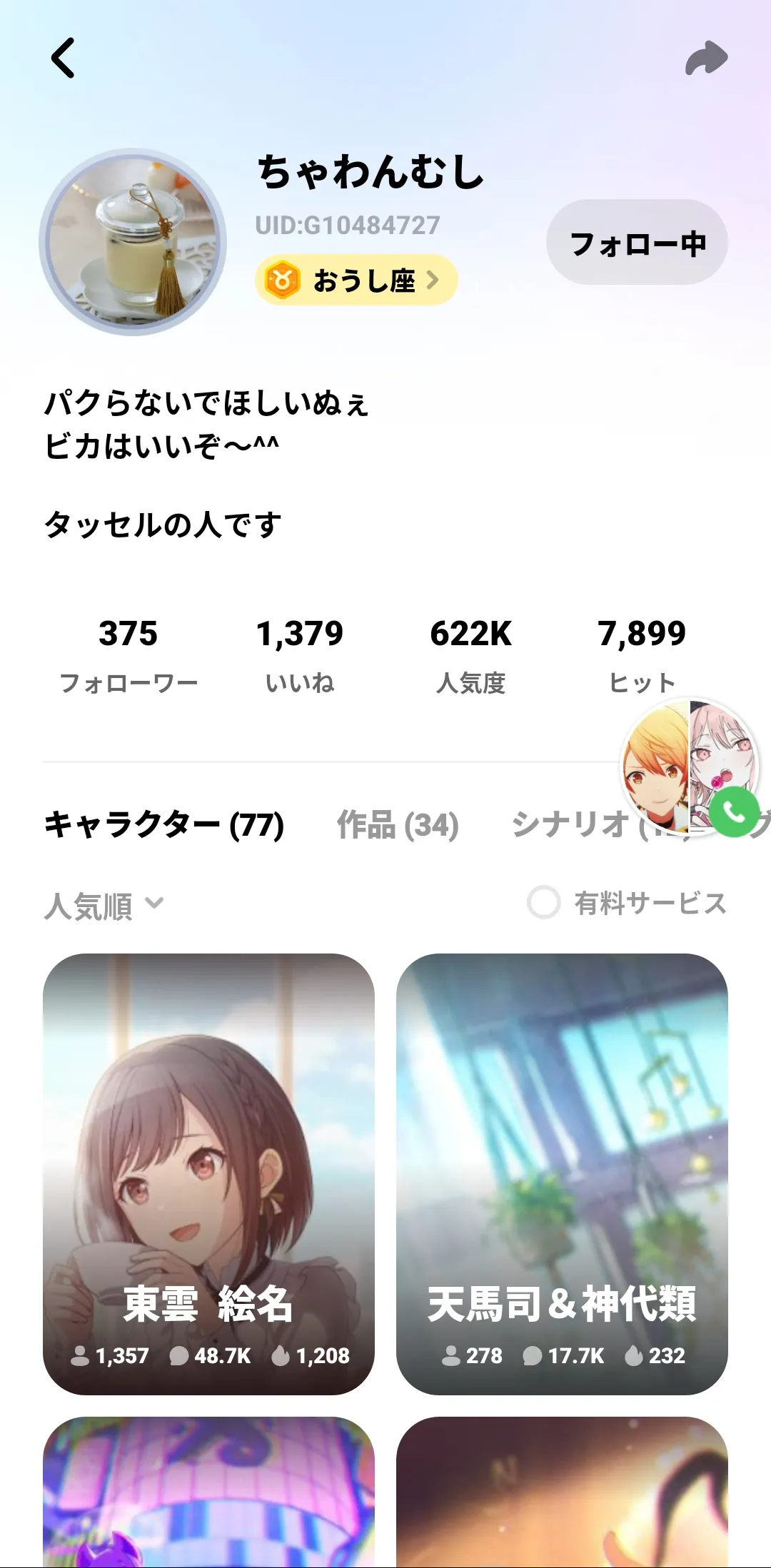Expand the 人気順 sort dropdown
Viewport: 771px width, 1568px height.
tap(104, 905)
